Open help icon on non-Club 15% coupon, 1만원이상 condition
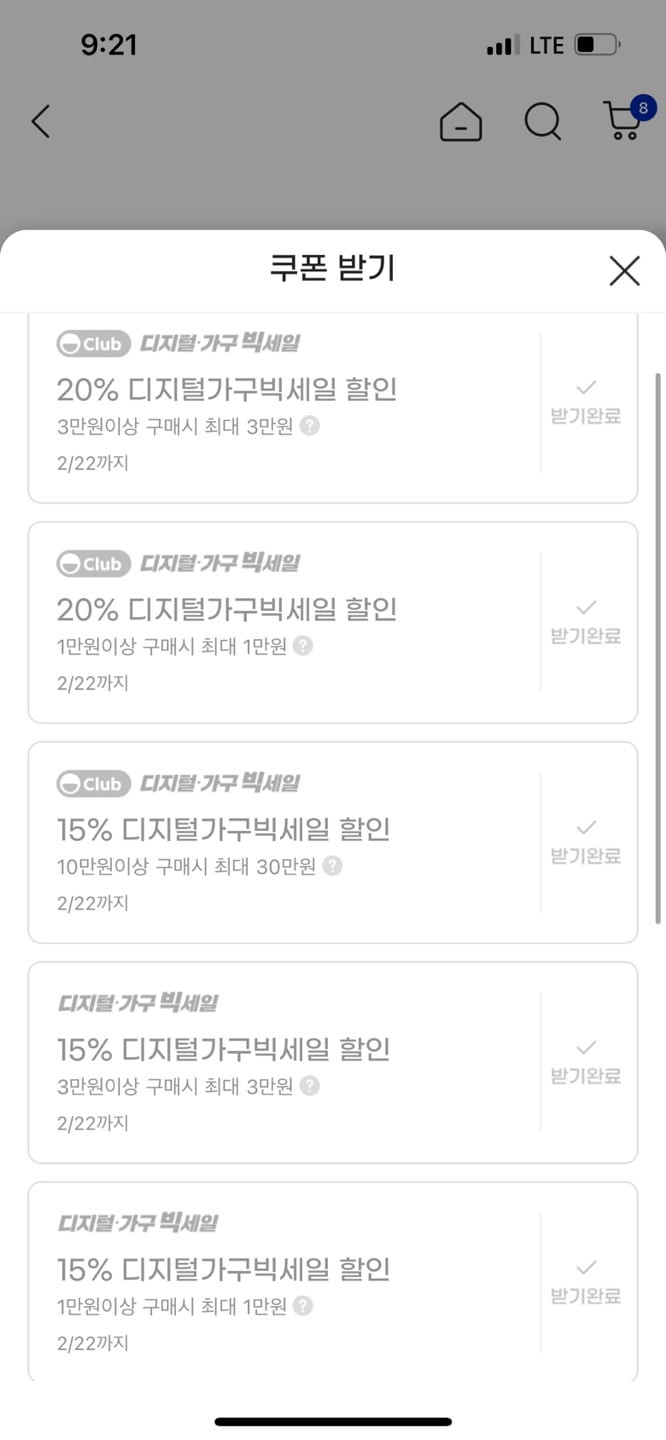 point(303,1306)
